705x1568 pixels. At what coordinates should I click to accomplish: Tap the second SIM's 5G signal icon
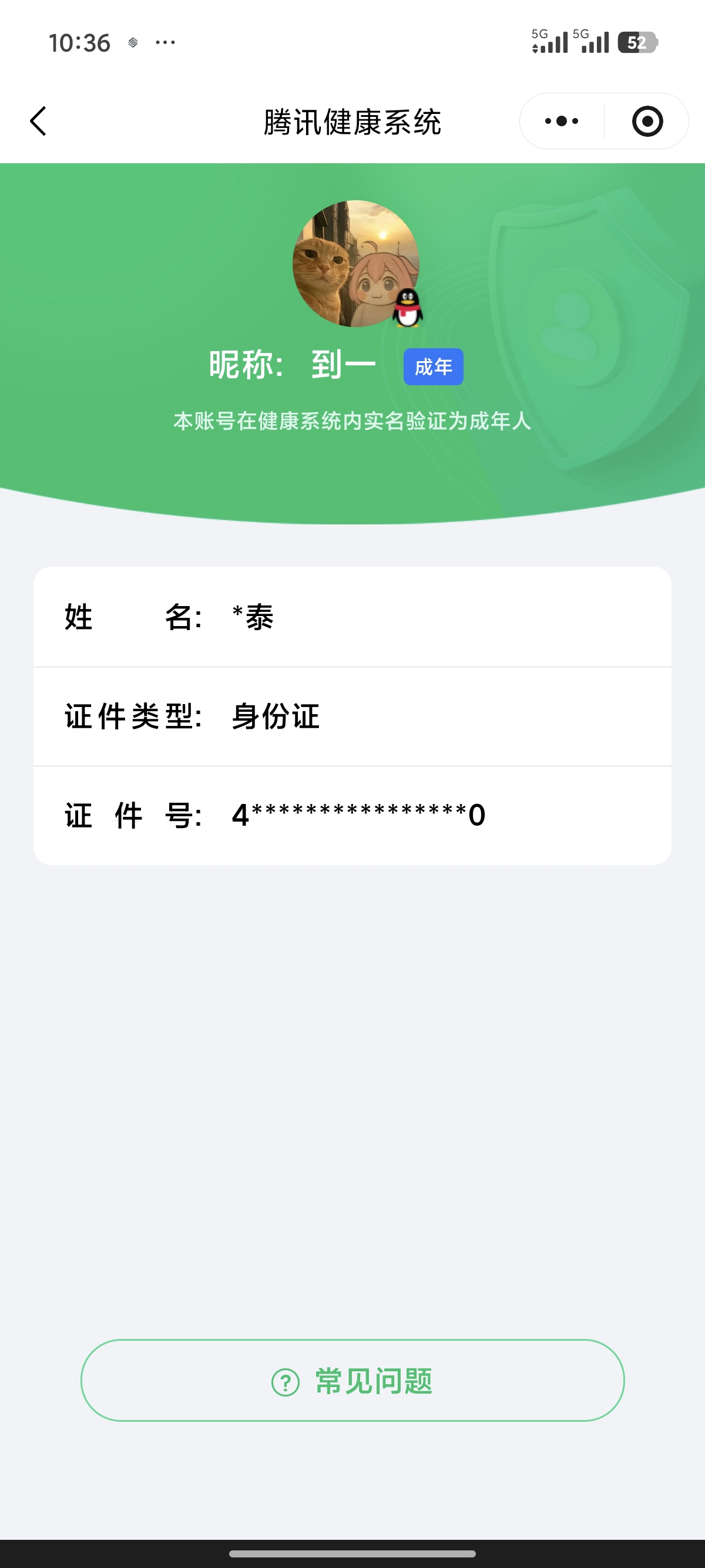593,41
